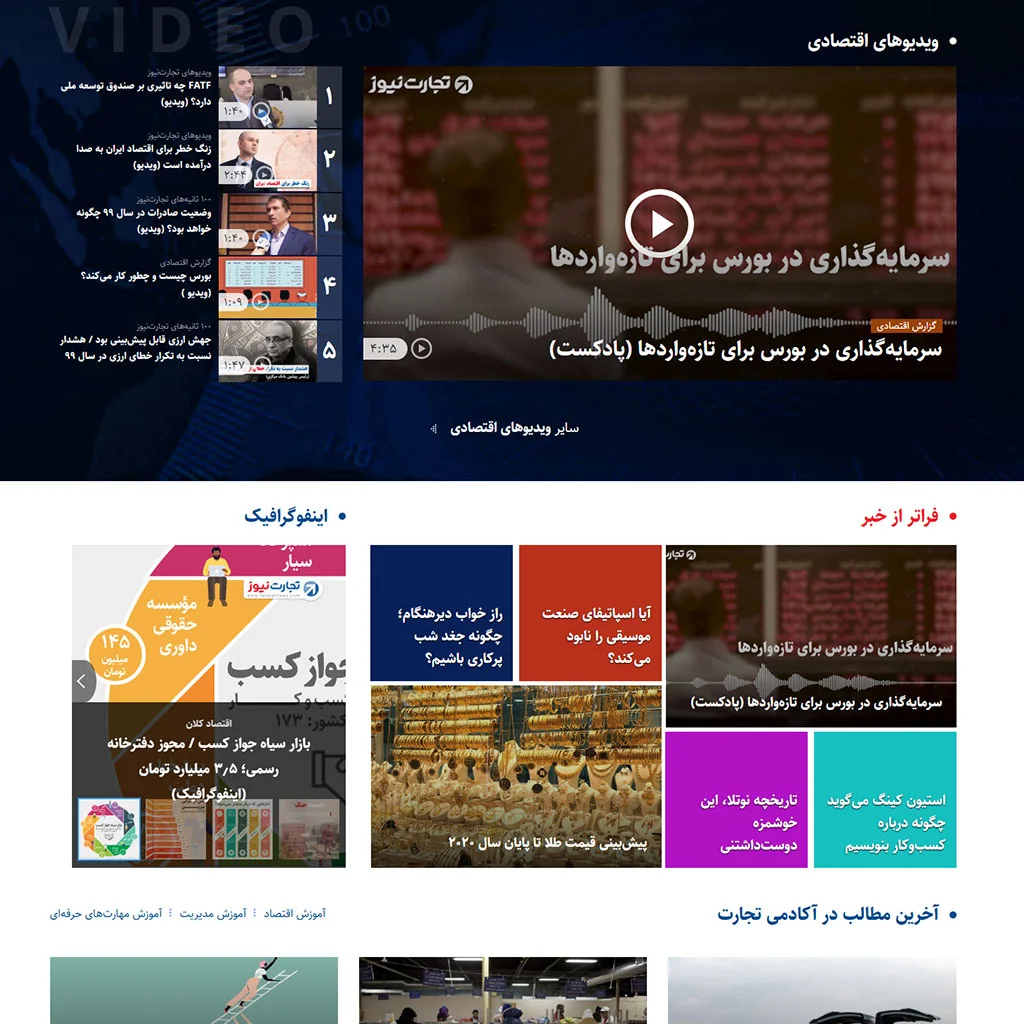Select the آموزش اقتصاد filter link
Screen dimensions: 1024x1024
(294, 913)
